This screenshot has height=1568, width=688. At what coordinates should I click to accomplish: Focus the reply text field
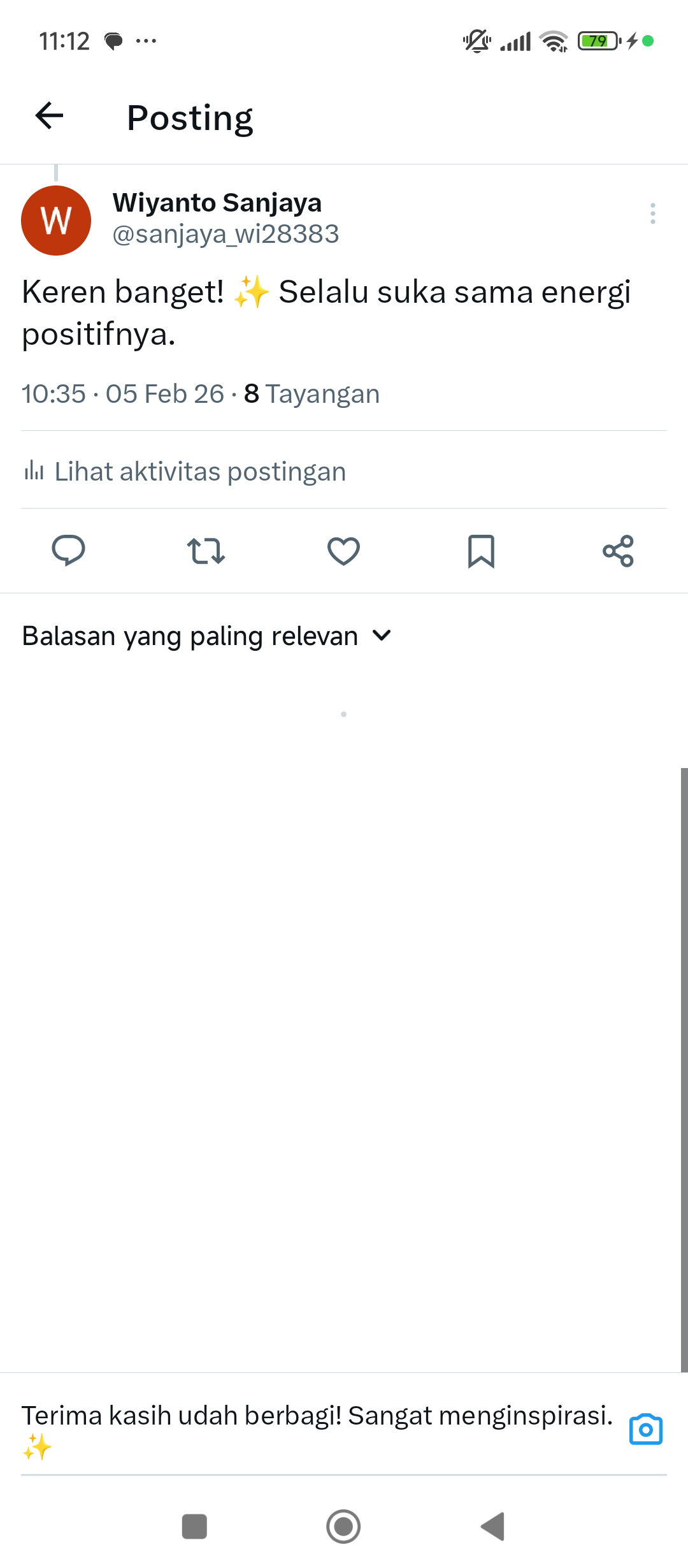pos(317,1428)
